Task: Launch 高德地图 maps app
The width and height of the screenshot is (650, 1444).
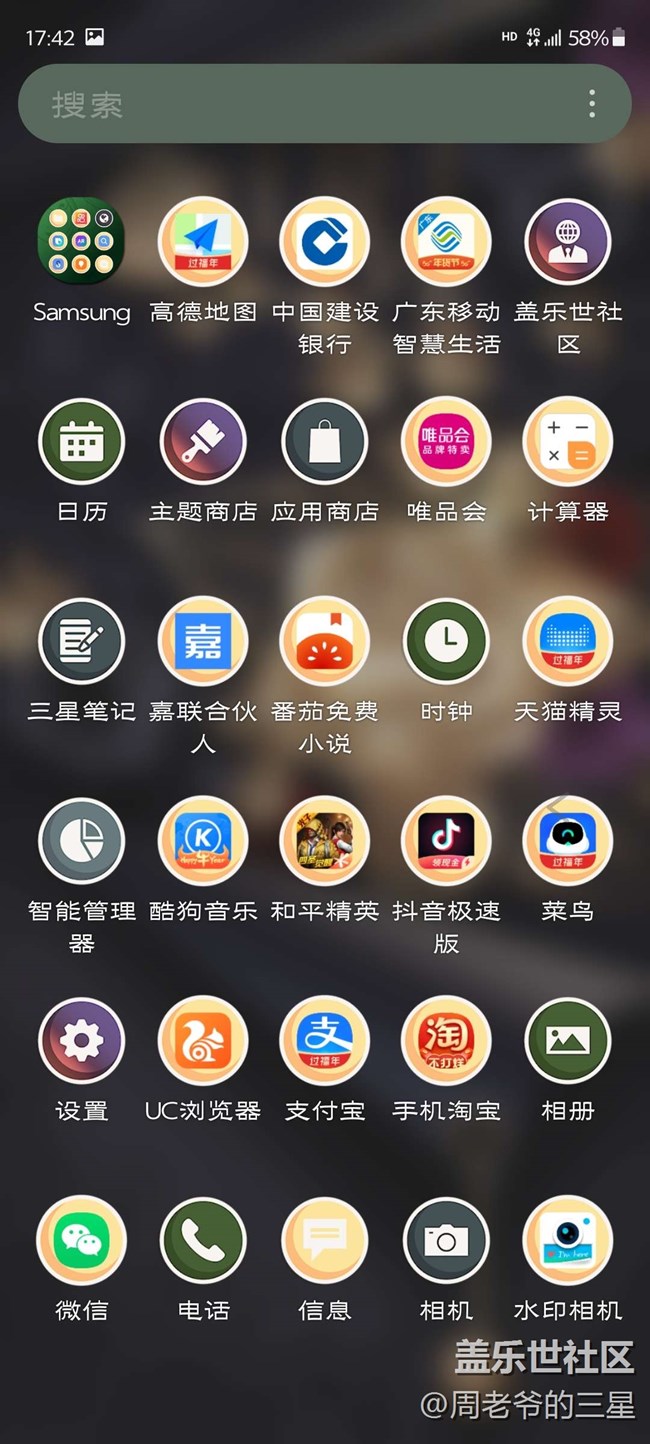Action: (203, 242)
